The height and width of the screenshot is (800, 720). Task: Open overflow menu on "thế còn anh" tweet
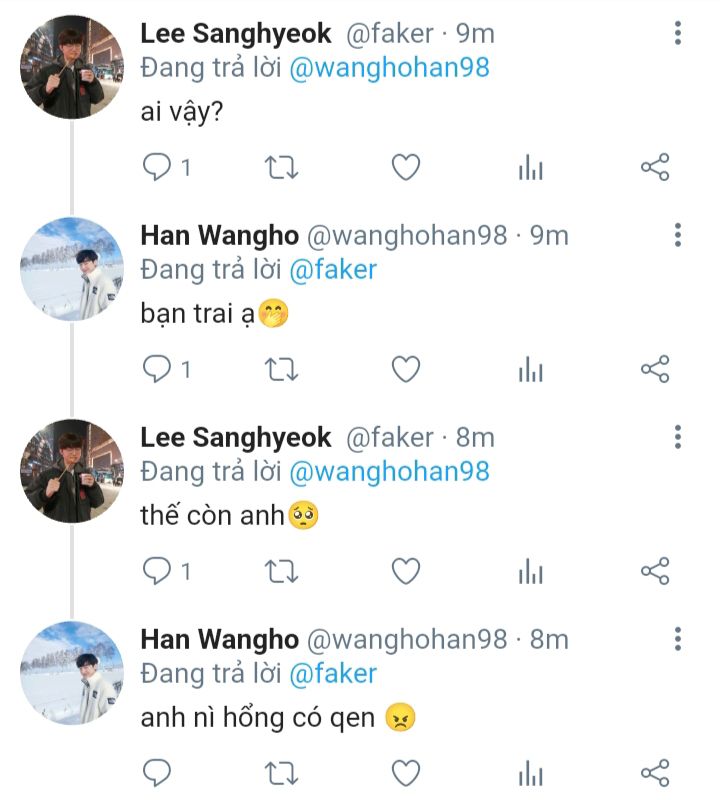[x=678, y=437]
